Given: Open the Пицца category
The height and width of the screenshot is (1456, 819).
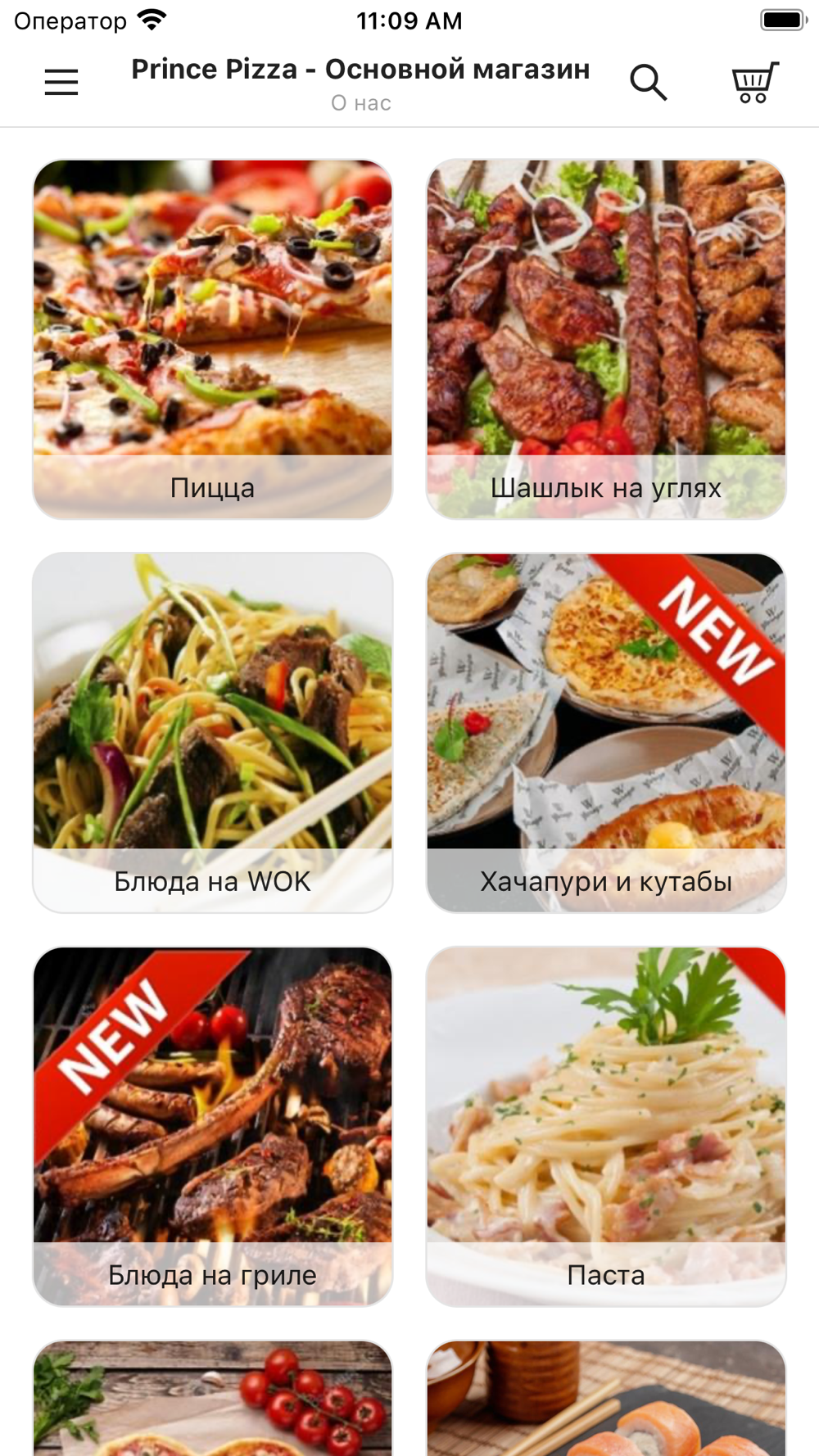Looking at the screenshot, I should coord(213,339).
